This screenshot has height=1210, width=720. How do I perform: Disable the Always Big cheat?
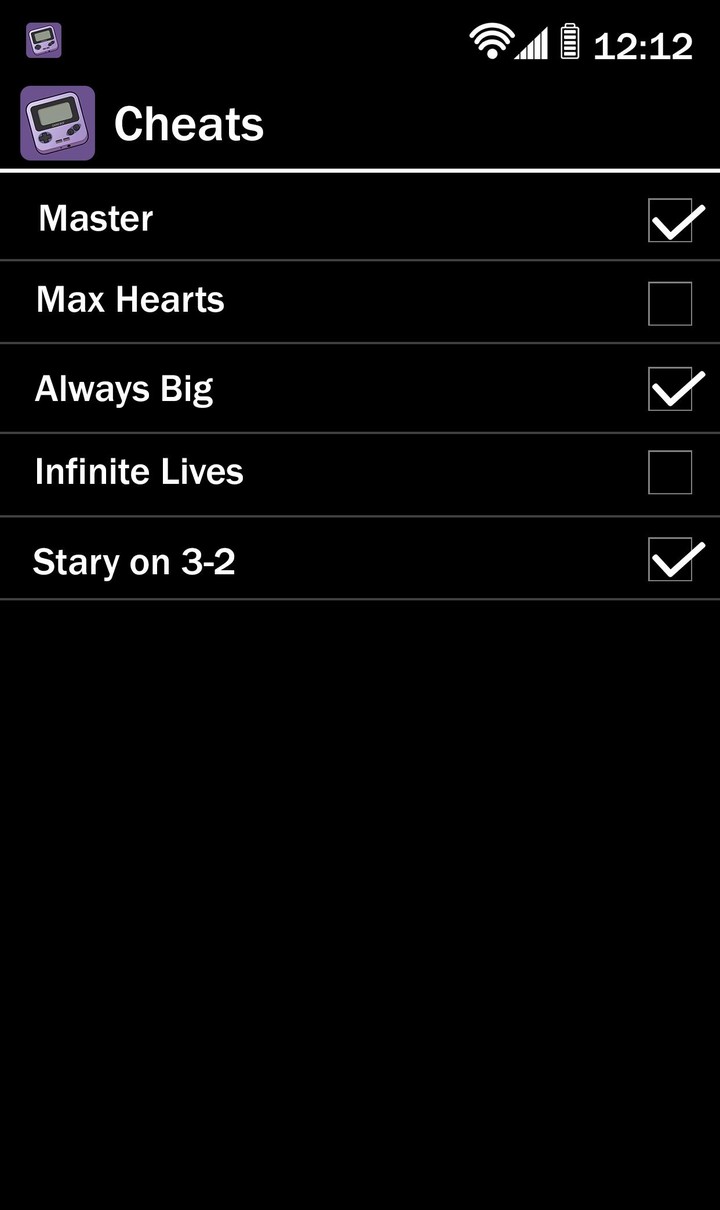pos(670,389)
